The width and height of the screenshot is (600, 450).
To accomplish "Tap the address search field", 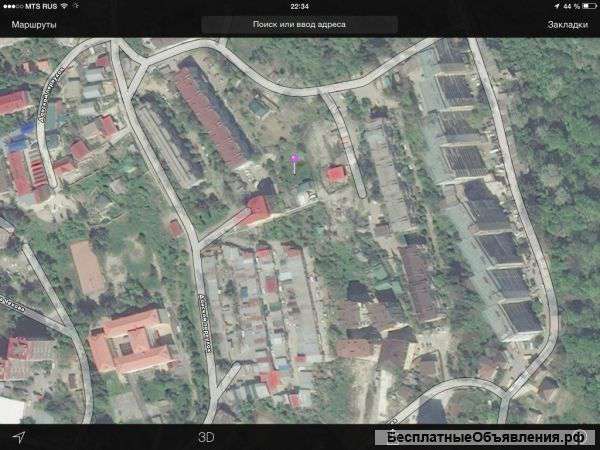I will point(300,23).
